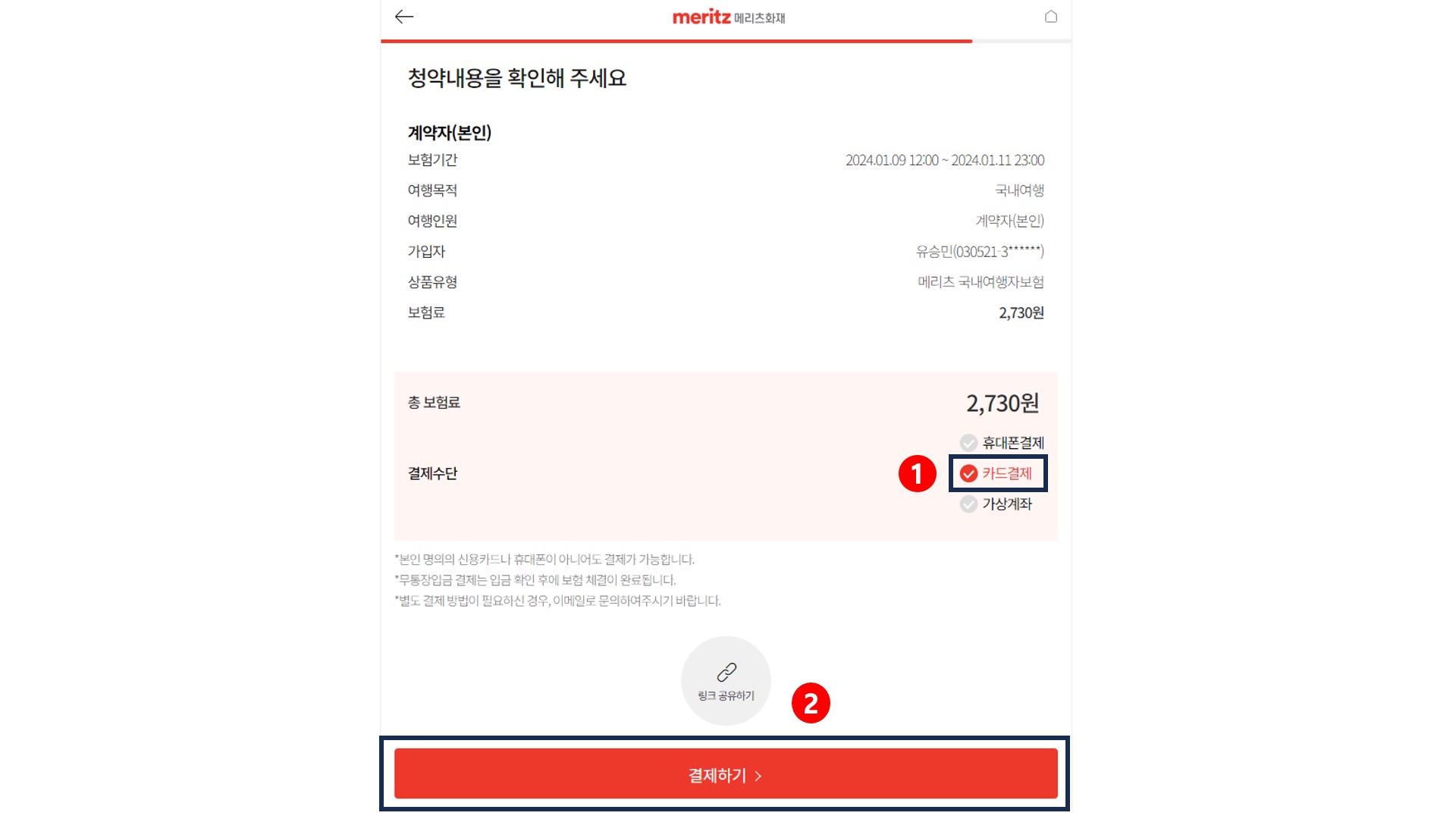Choose 카드결제 payment option
The height and width of the screenshot is (819, 1456).
point(997,474)
